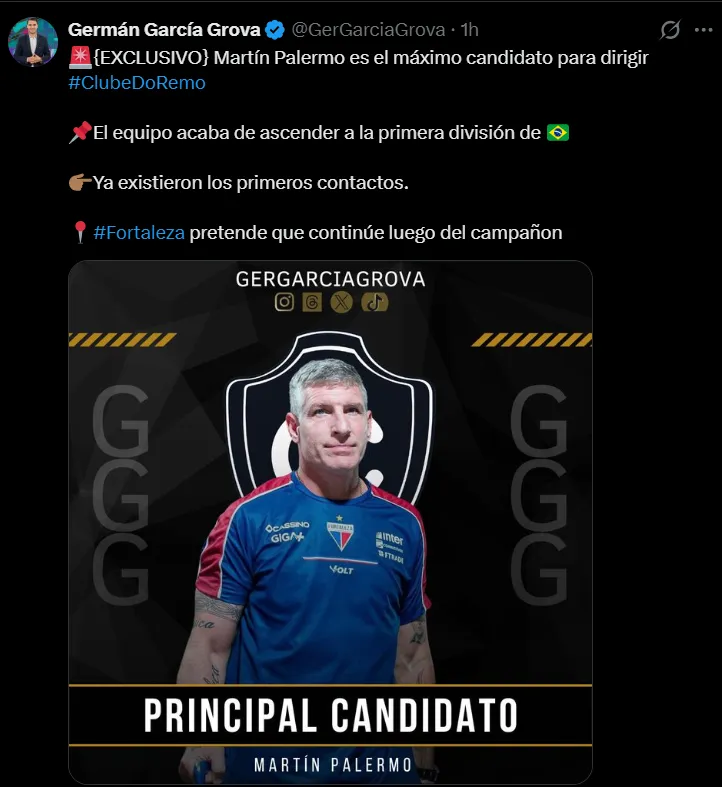This screenshot has height=787, width=722.
Task: Click the TikTok icon in the graphic
Action: (376, 302)
